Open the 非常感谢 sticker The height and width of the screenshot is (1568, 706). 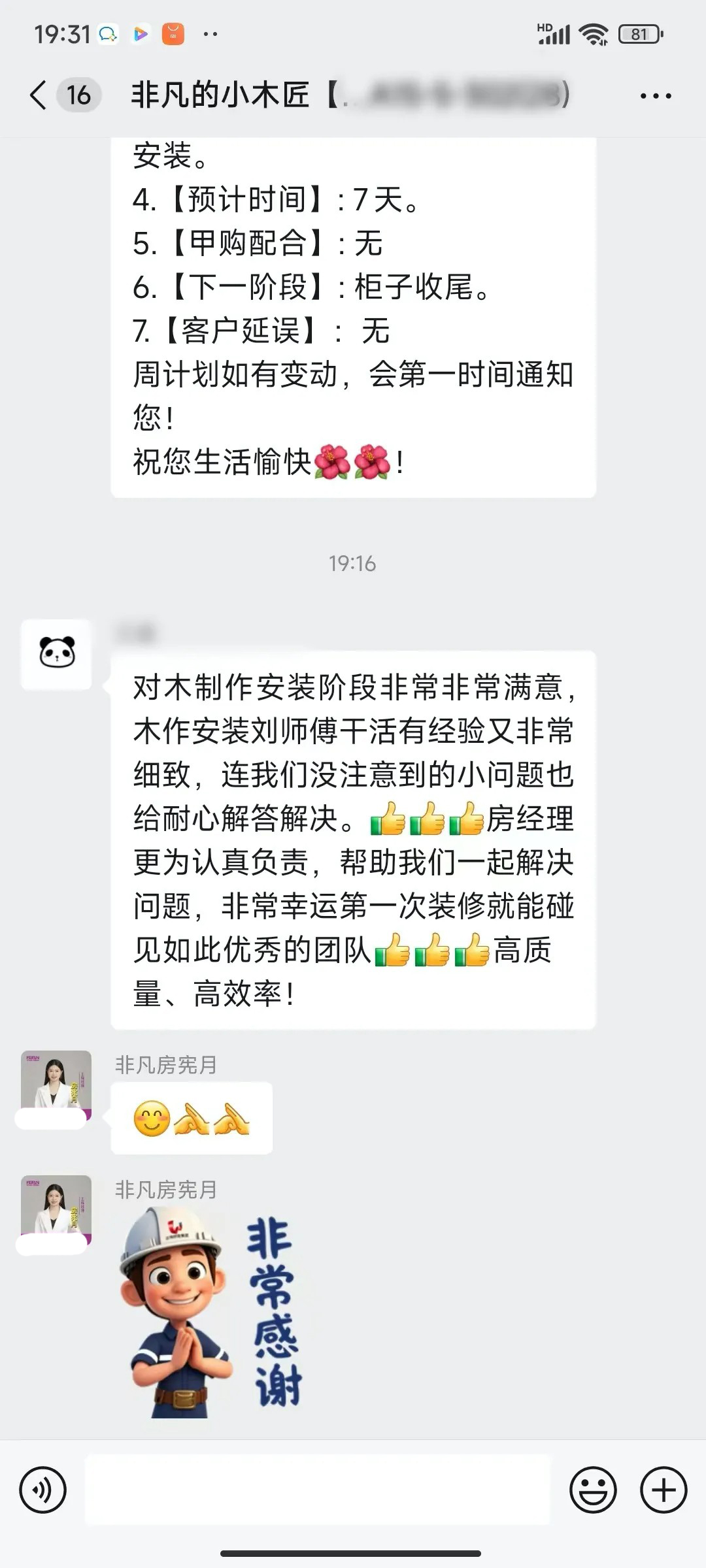point(210,1312)
